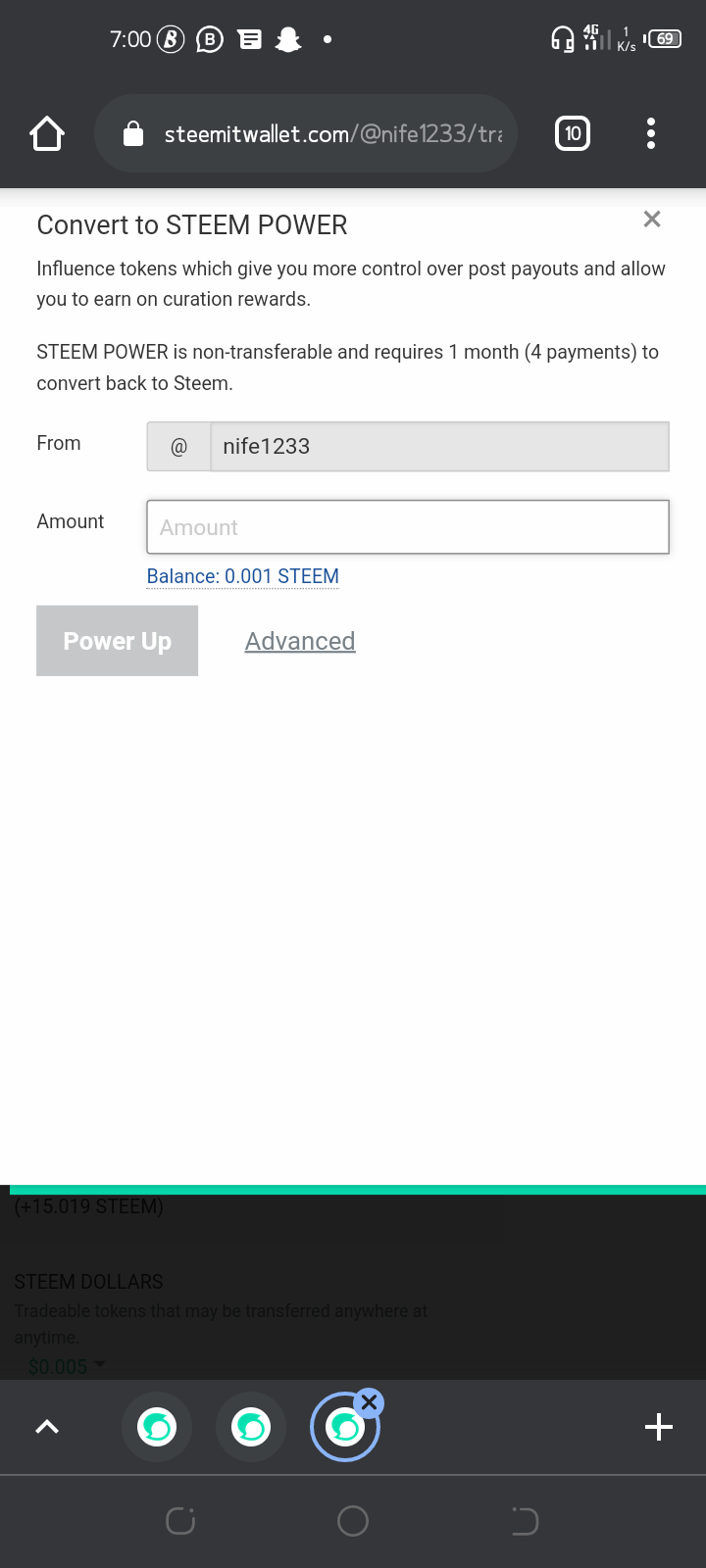Image resolution: width=706 pixels, height=1568 pixels.
Task: Tap the Power Up button
Action: point(118,641)
